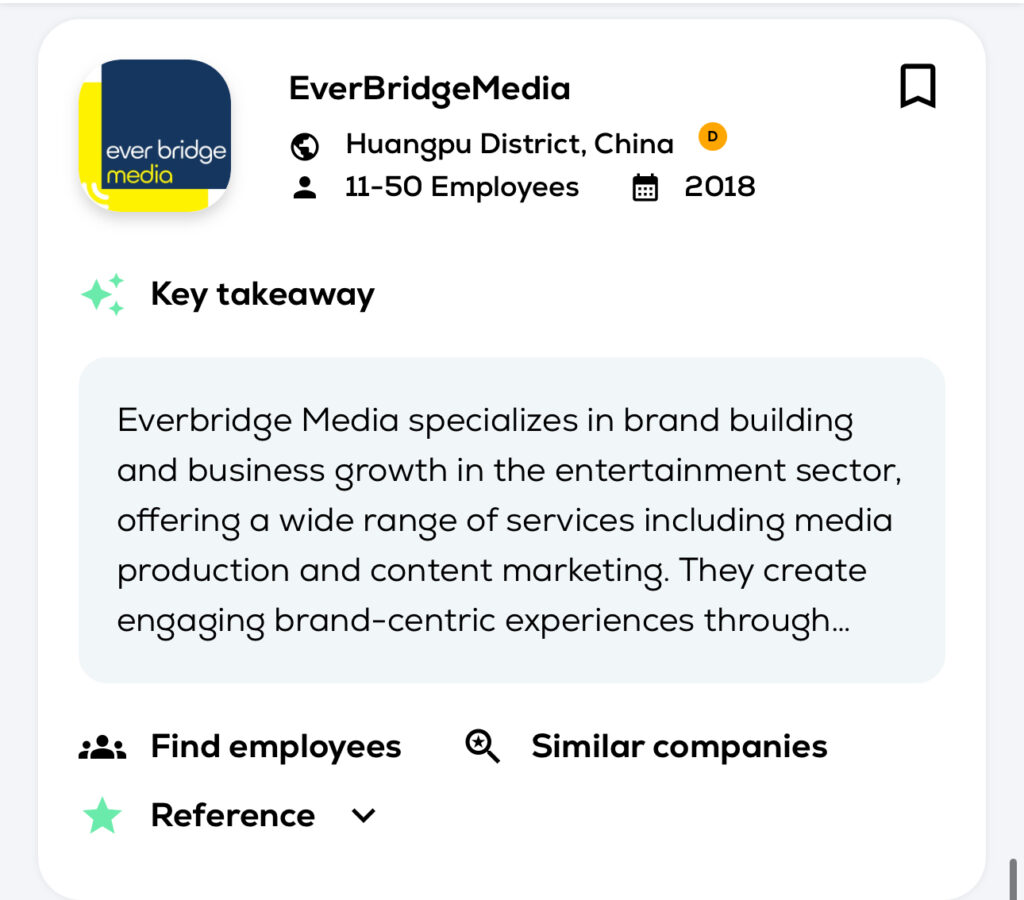Open the EverBridgeMedia company logo

tap(155, 135)
